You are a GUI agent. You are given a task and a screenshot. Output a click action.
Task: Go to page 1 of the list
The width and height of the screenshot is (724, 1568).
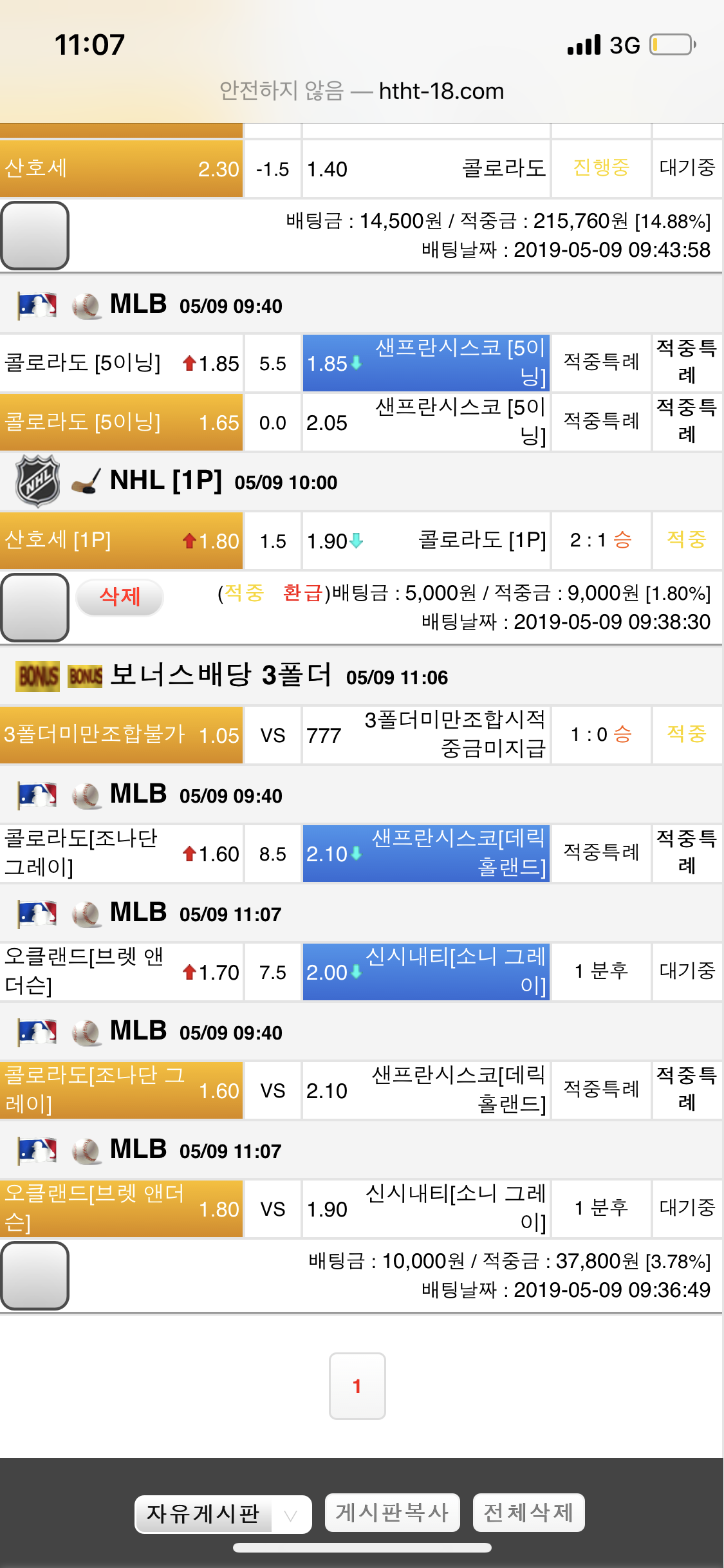pos(357,1386)
